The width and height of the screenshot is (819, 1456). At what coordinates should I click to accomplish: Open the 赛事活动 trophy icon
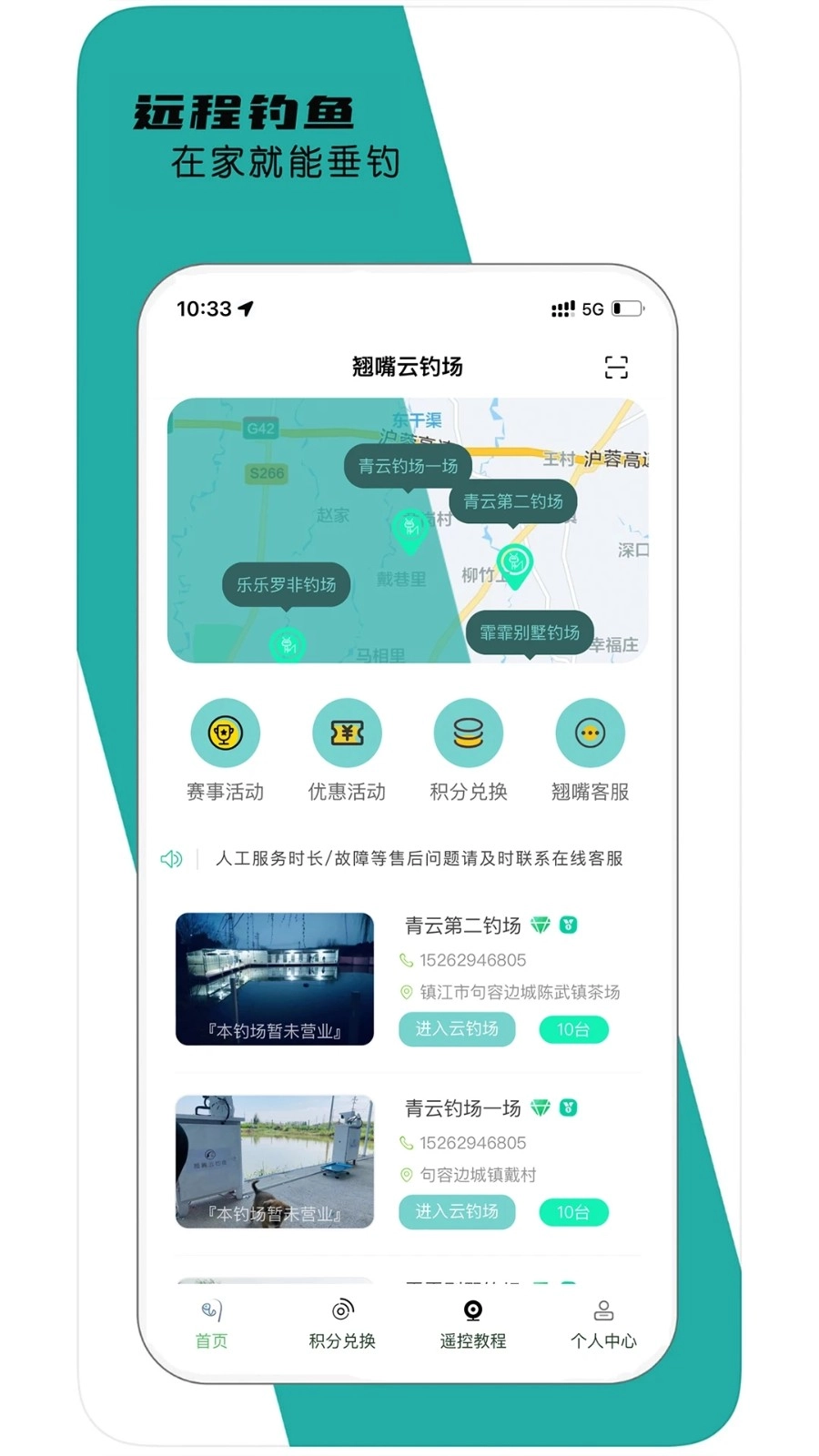click(x=226, y=732)
